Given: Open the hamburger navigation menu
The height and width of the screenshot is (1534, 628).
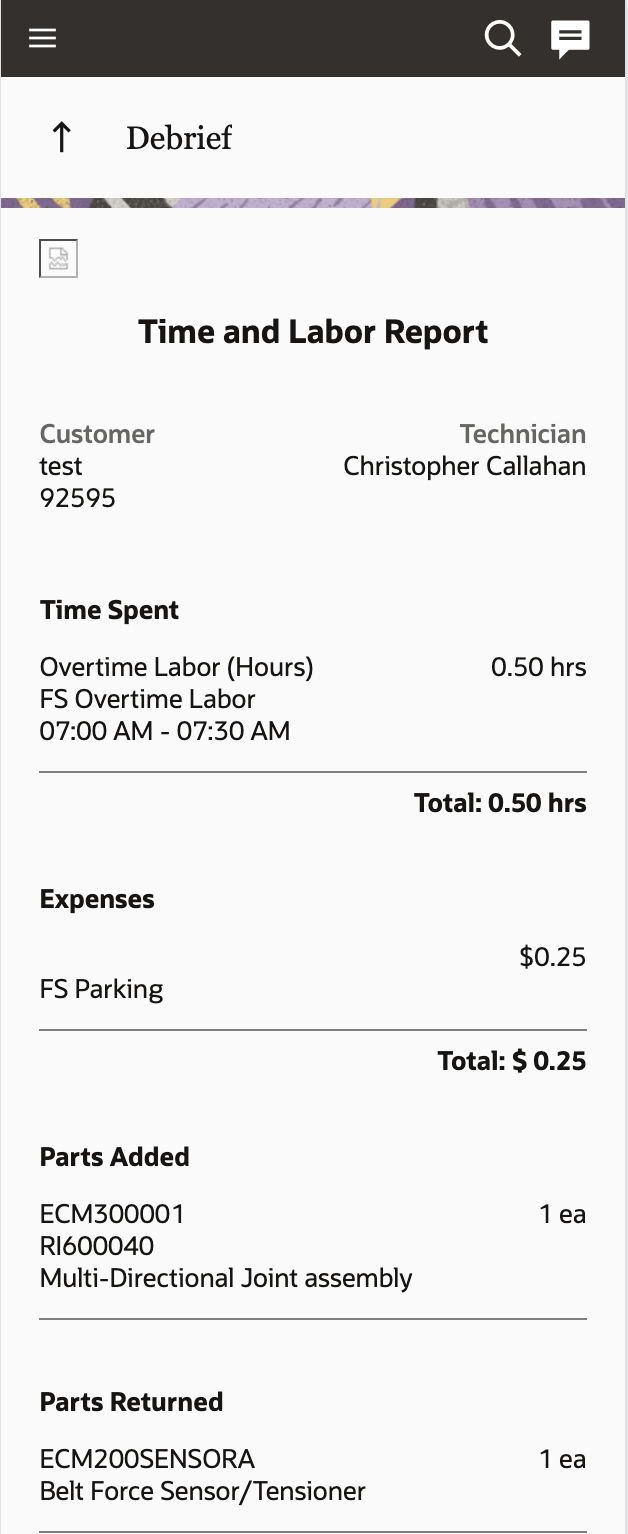Looking at the screenshot, I should (x=43, y=39).
